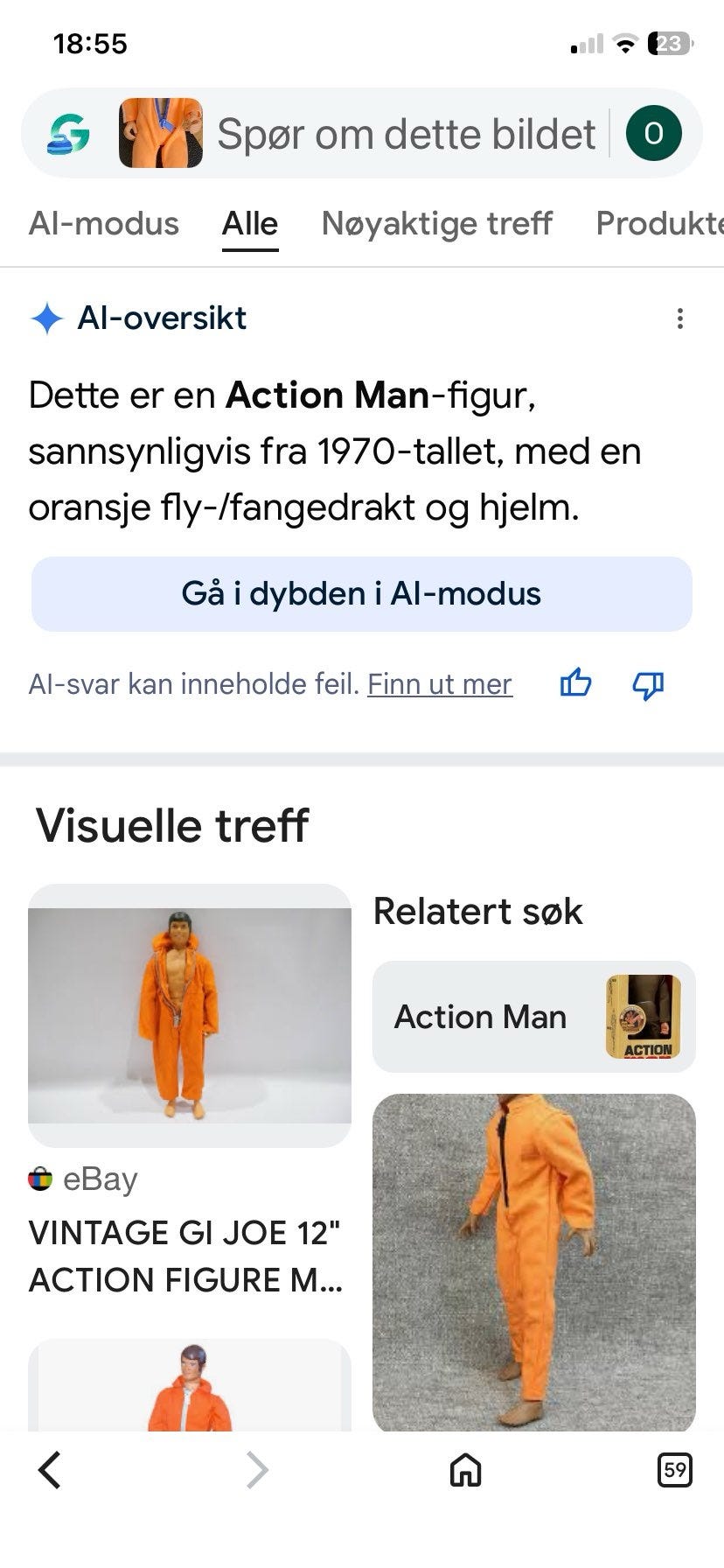The width and height of the screenshot is (724, 1568).
Task: Open the three-dot menu for AI-oversikt
Action: point(681,320)
